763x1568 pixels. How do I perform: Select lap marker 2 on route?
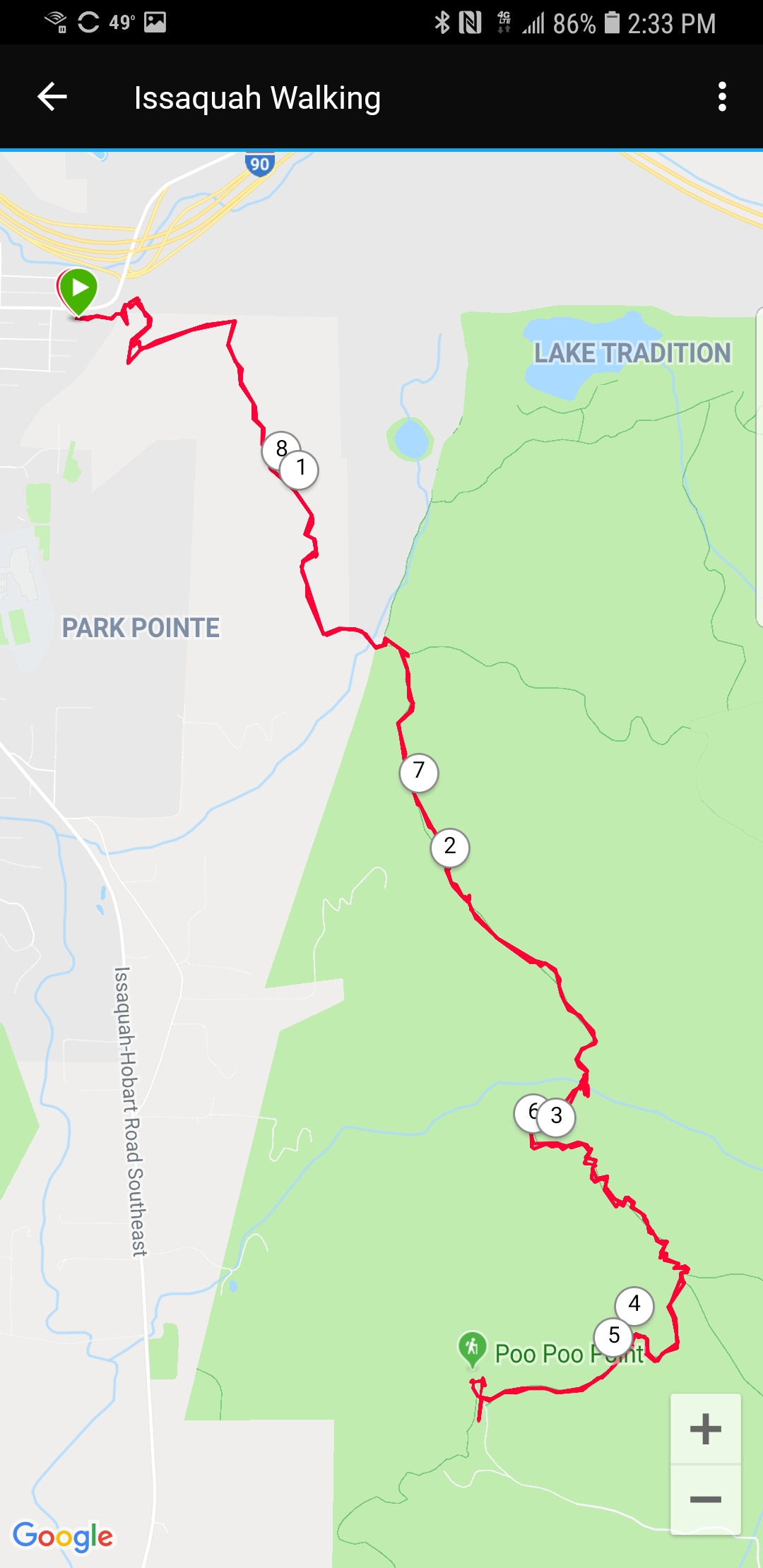pyautogui.click(x=450, y=846)
